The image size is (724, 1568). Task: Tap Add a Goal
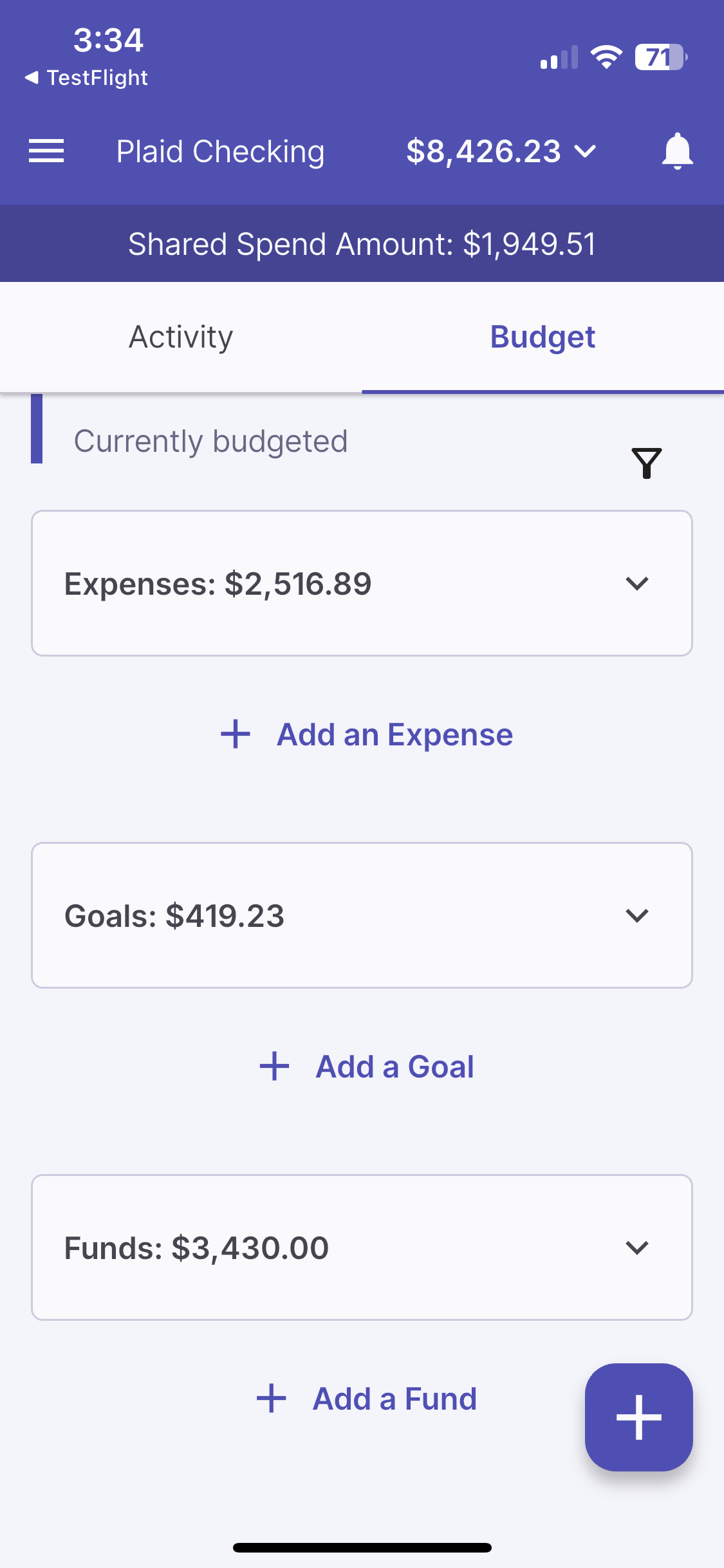(x=367, y=1067)
